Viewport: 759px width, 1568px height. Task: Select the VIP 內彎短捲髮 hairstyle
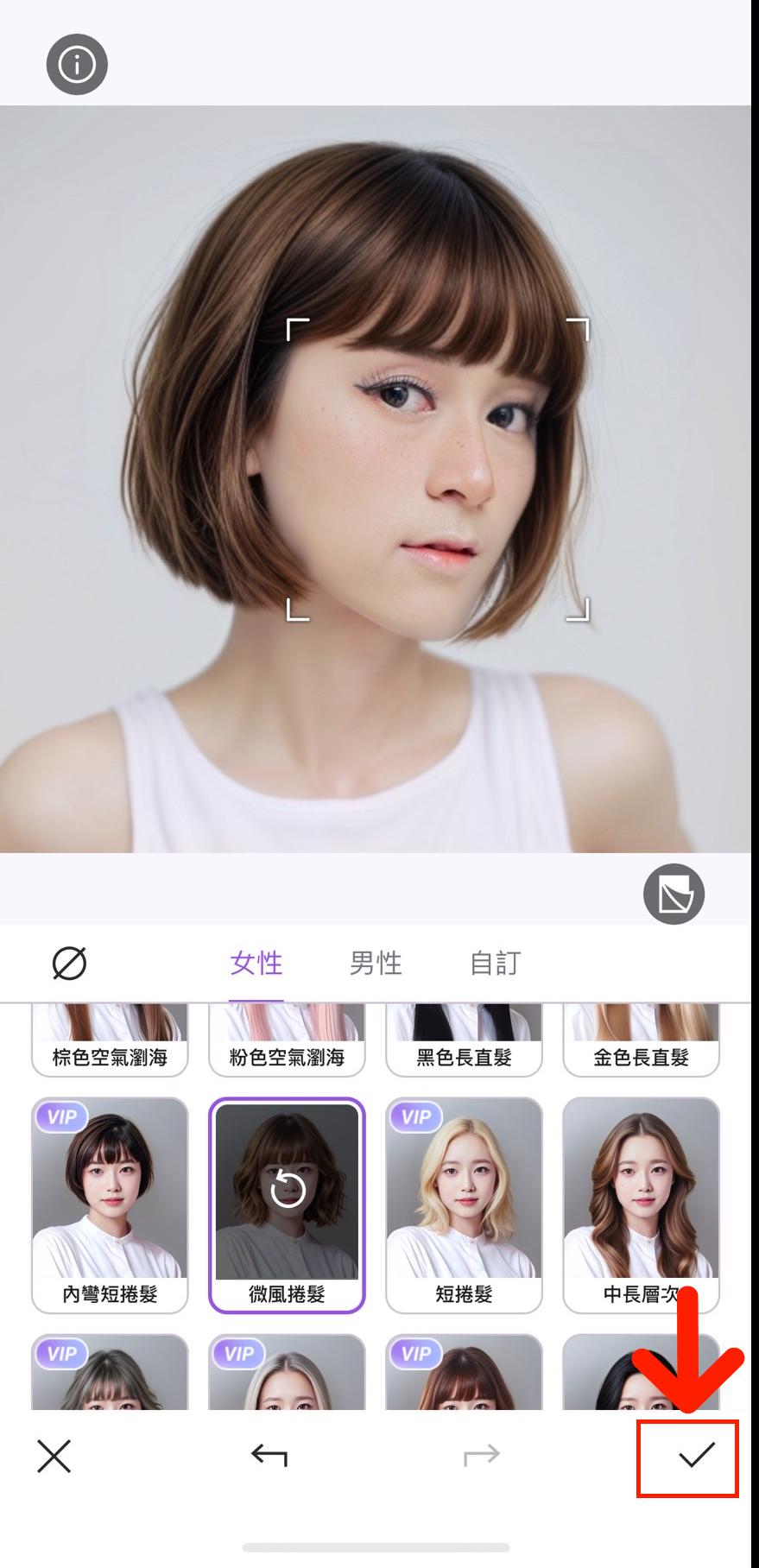(110, 1204)
